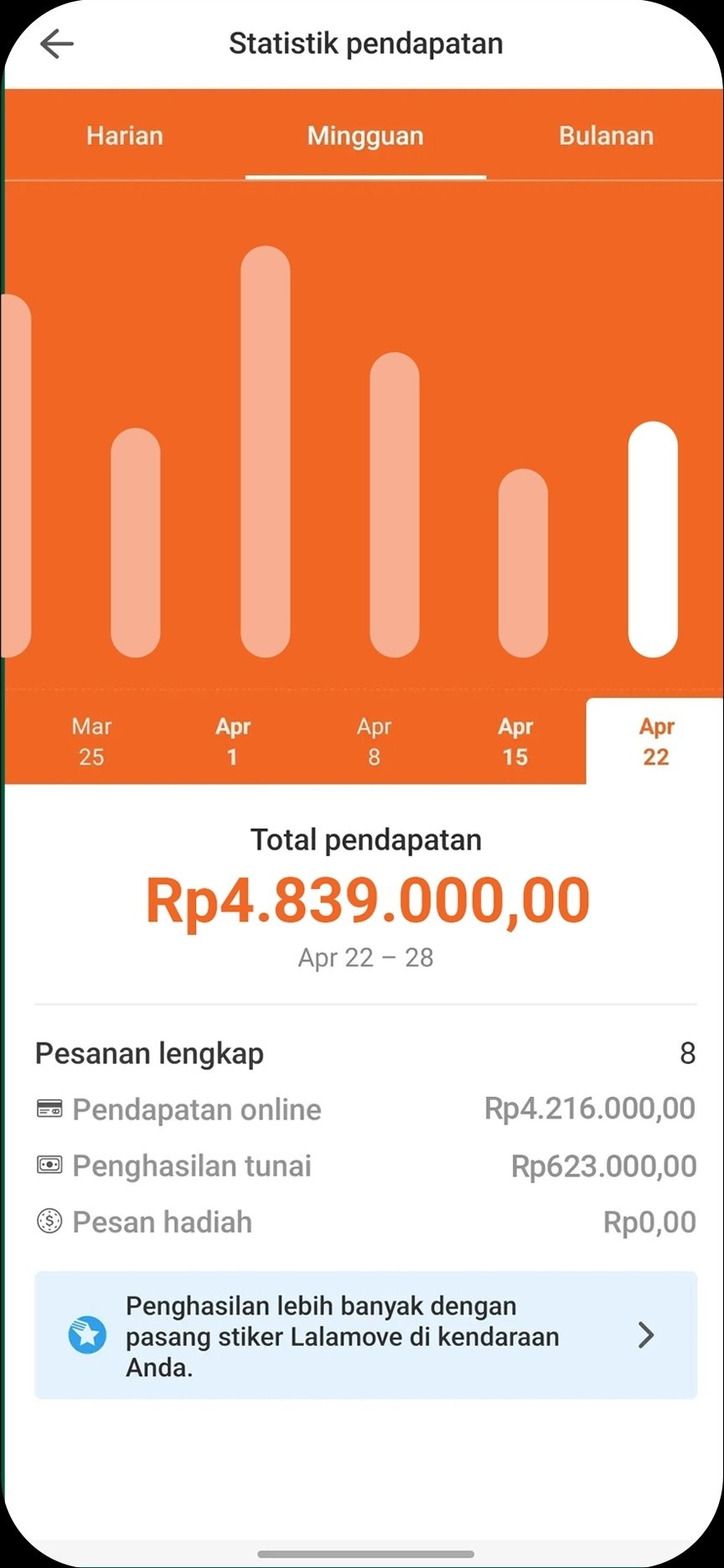The width and height of the screenshot is (724, 1568).
Task: Select the Mar 25 week
Action: pos(91,741)
